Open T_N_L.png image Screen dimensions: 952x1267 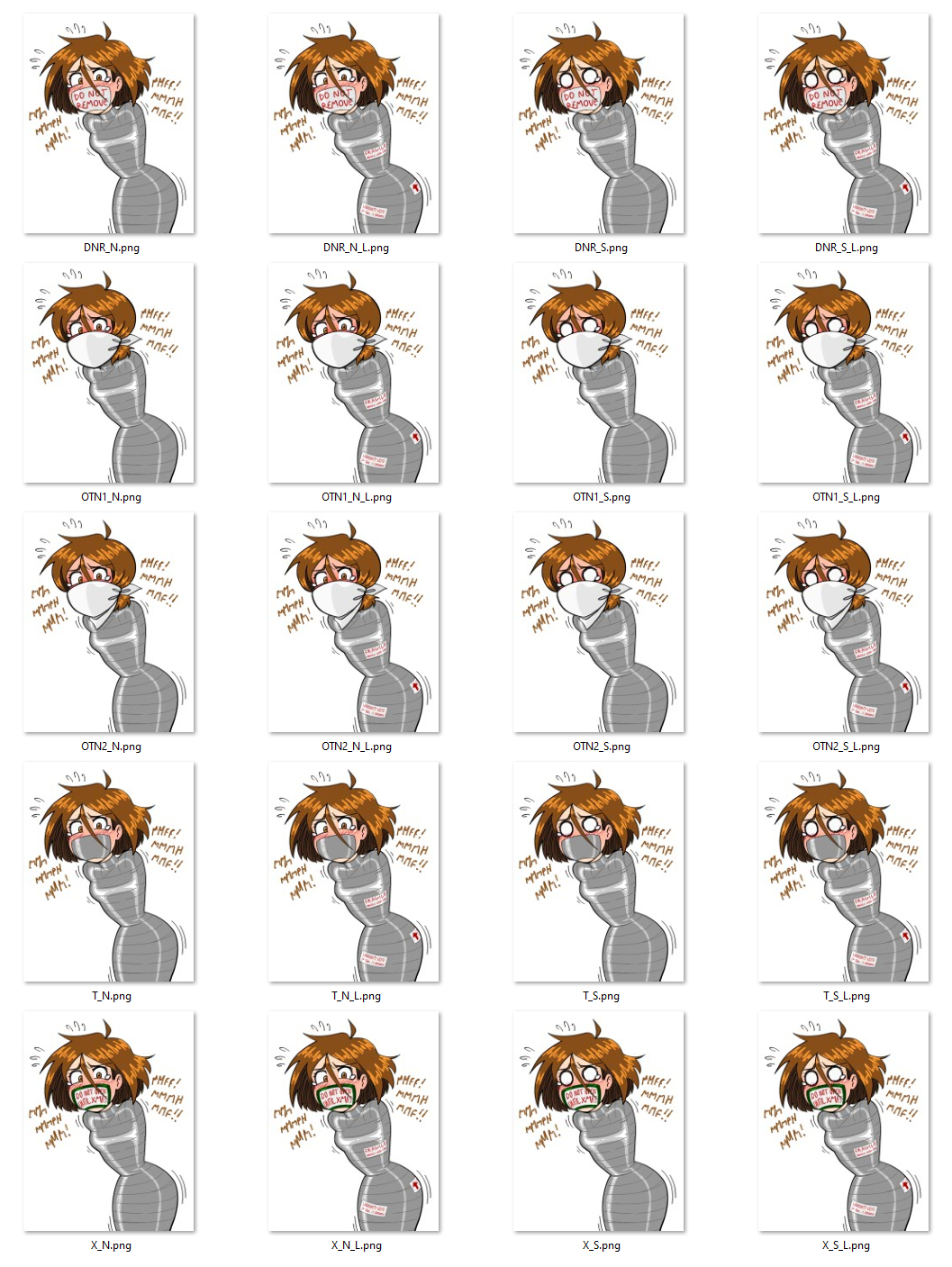[x=354, y=873]
